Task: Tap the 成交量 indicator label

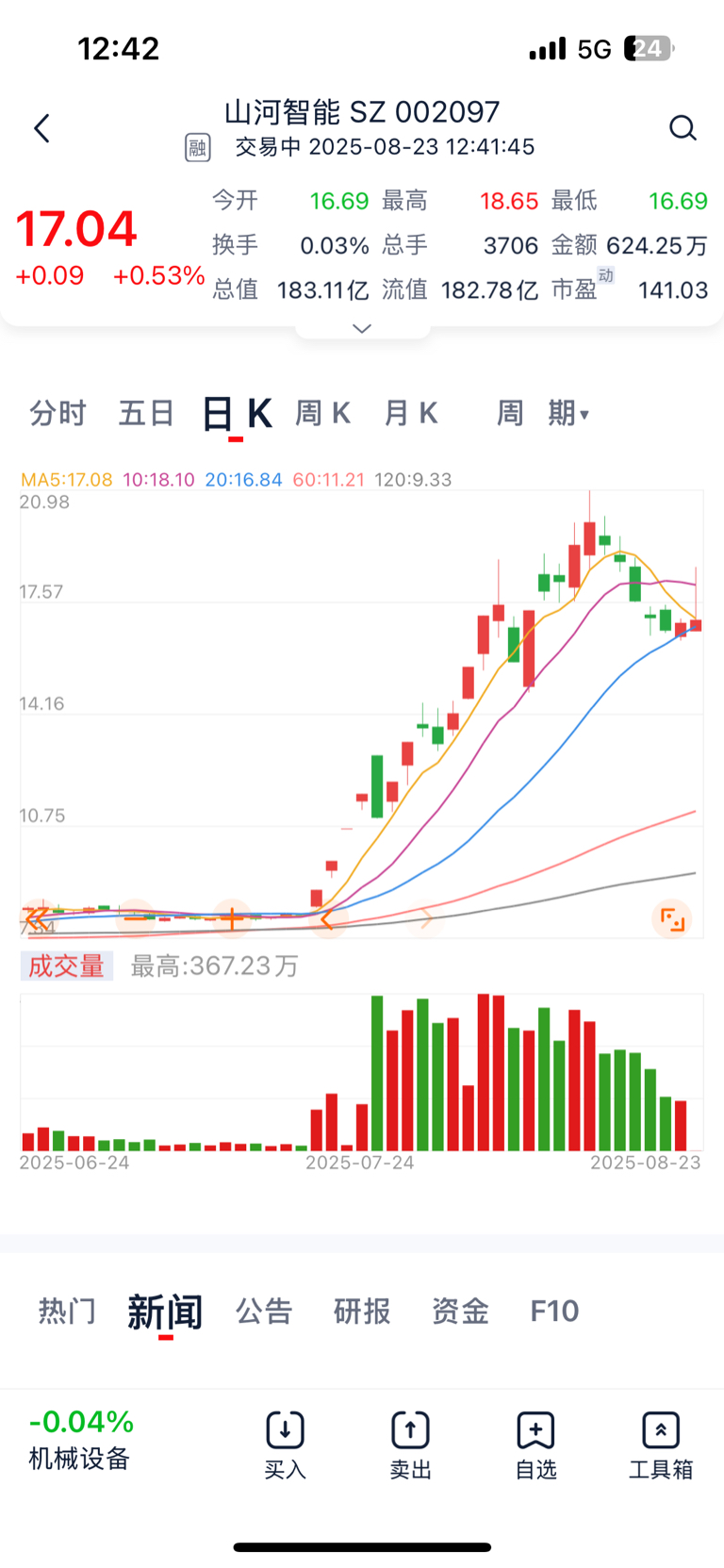Action: [66, 966]
